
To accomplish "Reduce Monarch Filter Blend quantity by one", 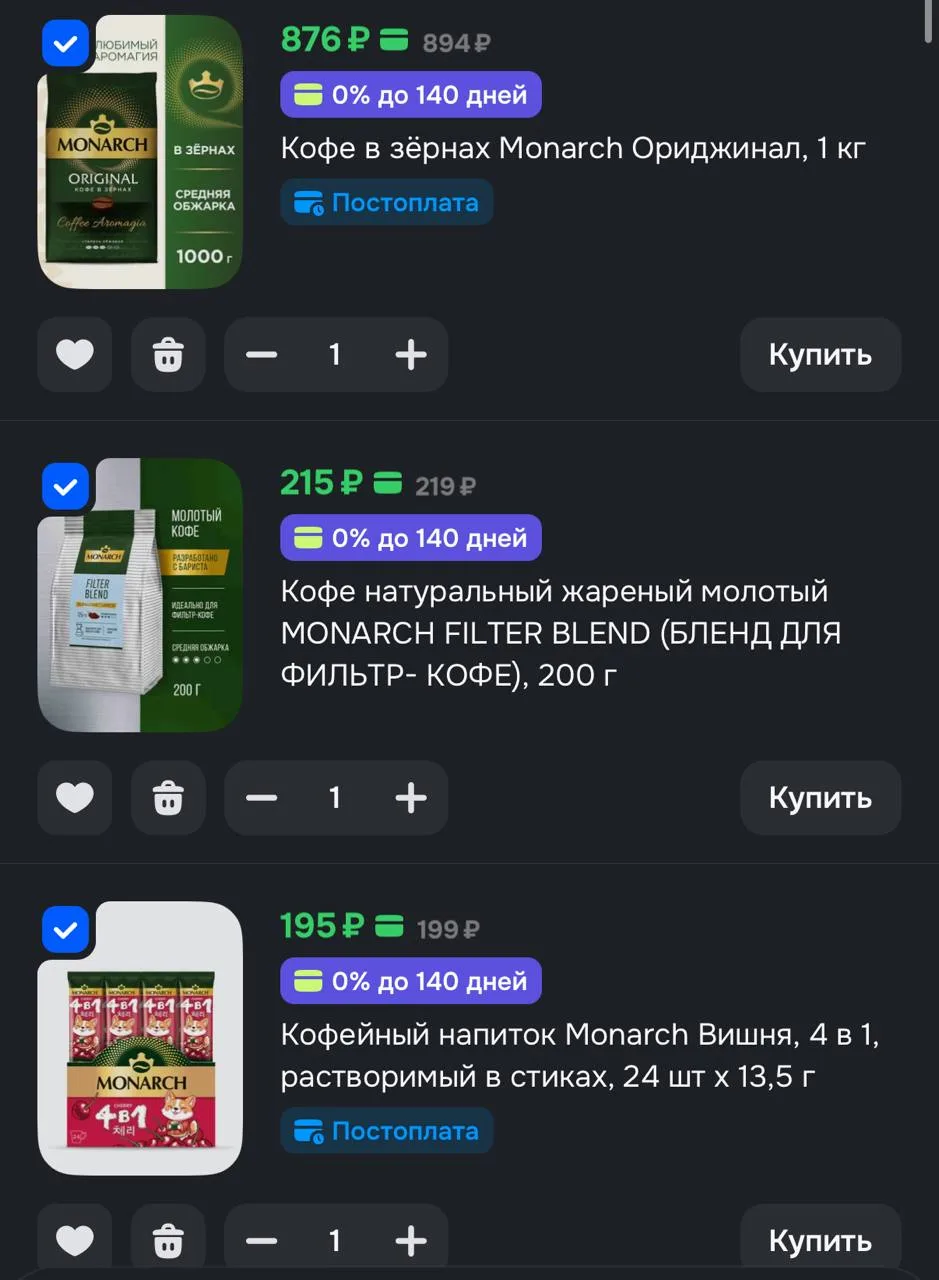I will (262, 797).
